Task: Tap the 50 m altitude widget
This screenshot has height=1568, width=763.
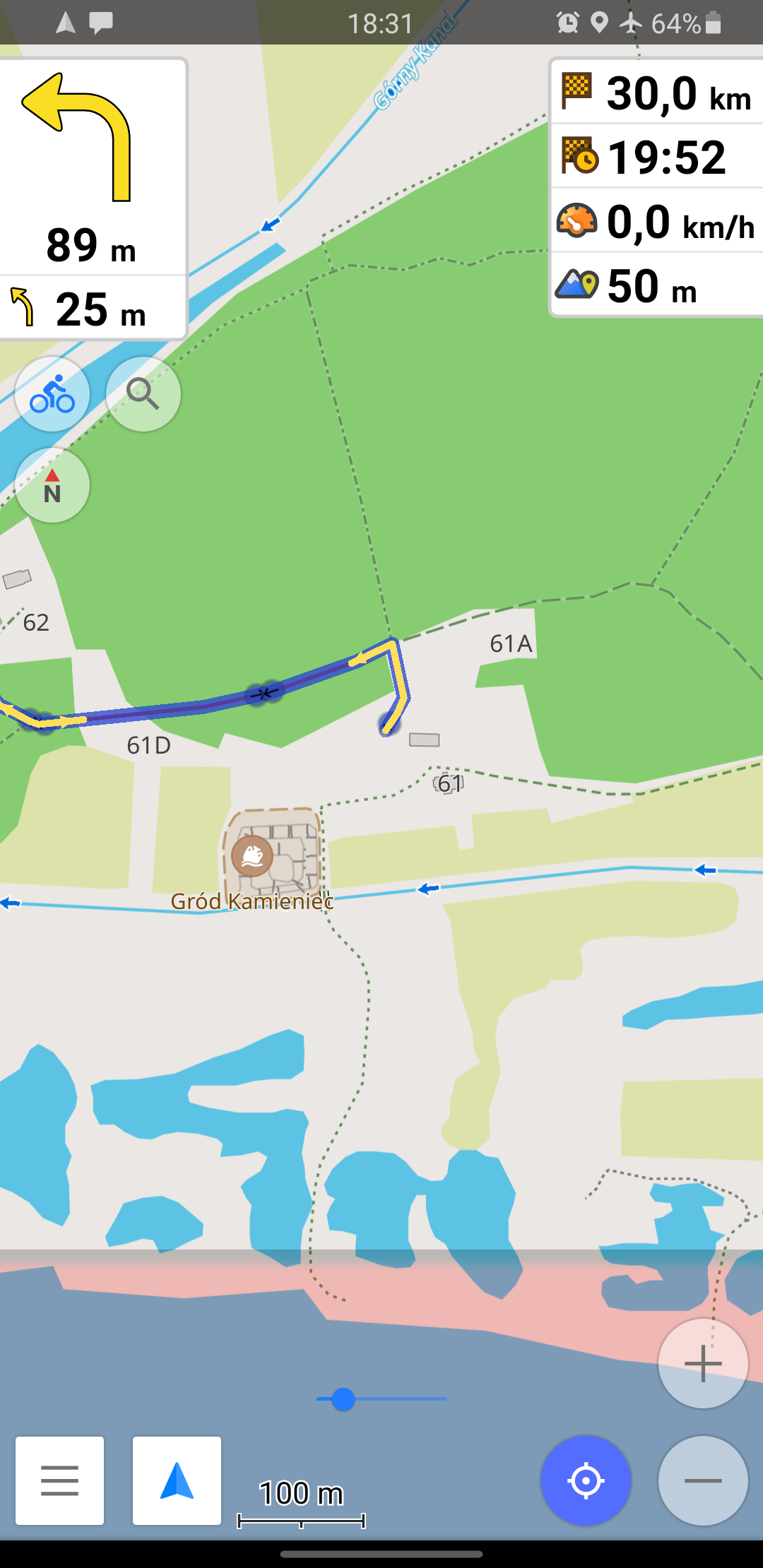Action: (x=657, y=285)
